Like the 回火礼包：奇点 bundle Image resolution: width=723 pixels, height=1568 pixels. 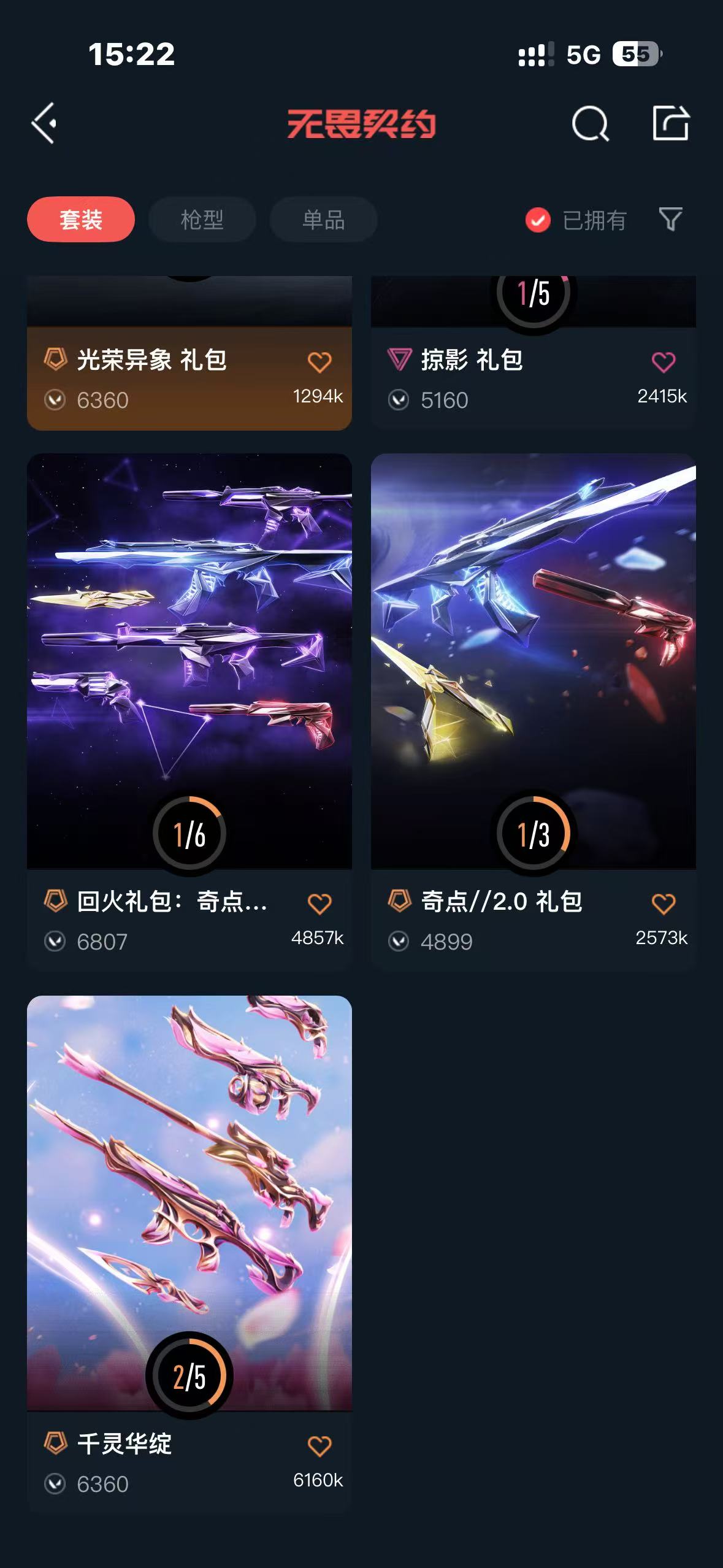click(x=319, y=904)
